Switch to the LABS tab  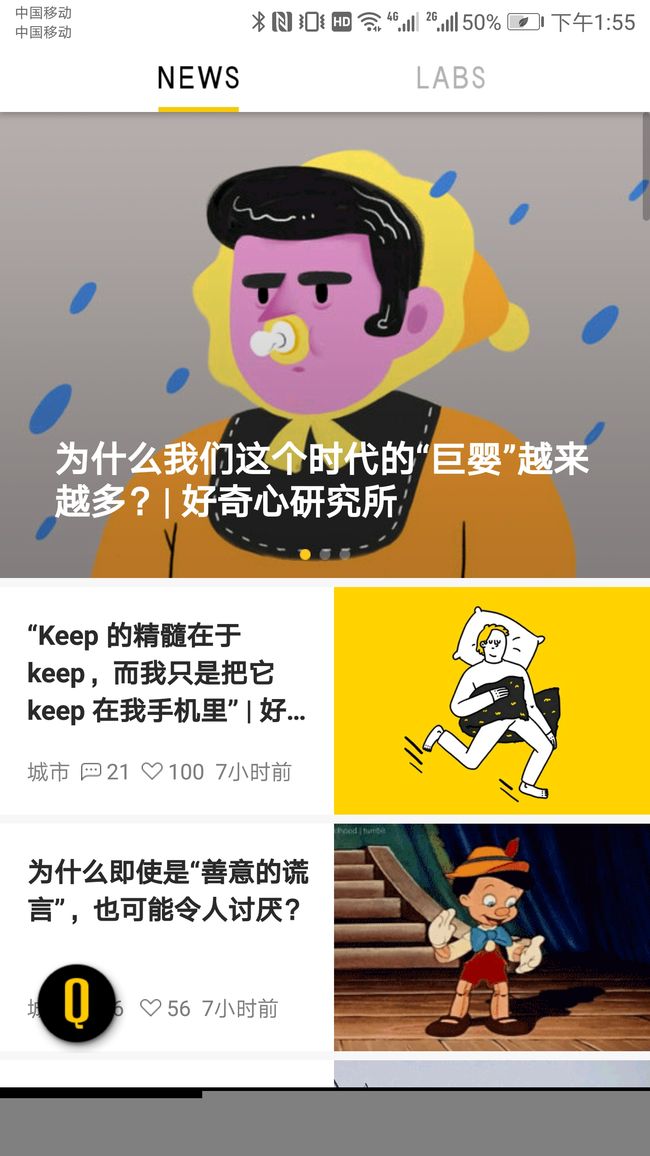[x=450, y=77]
